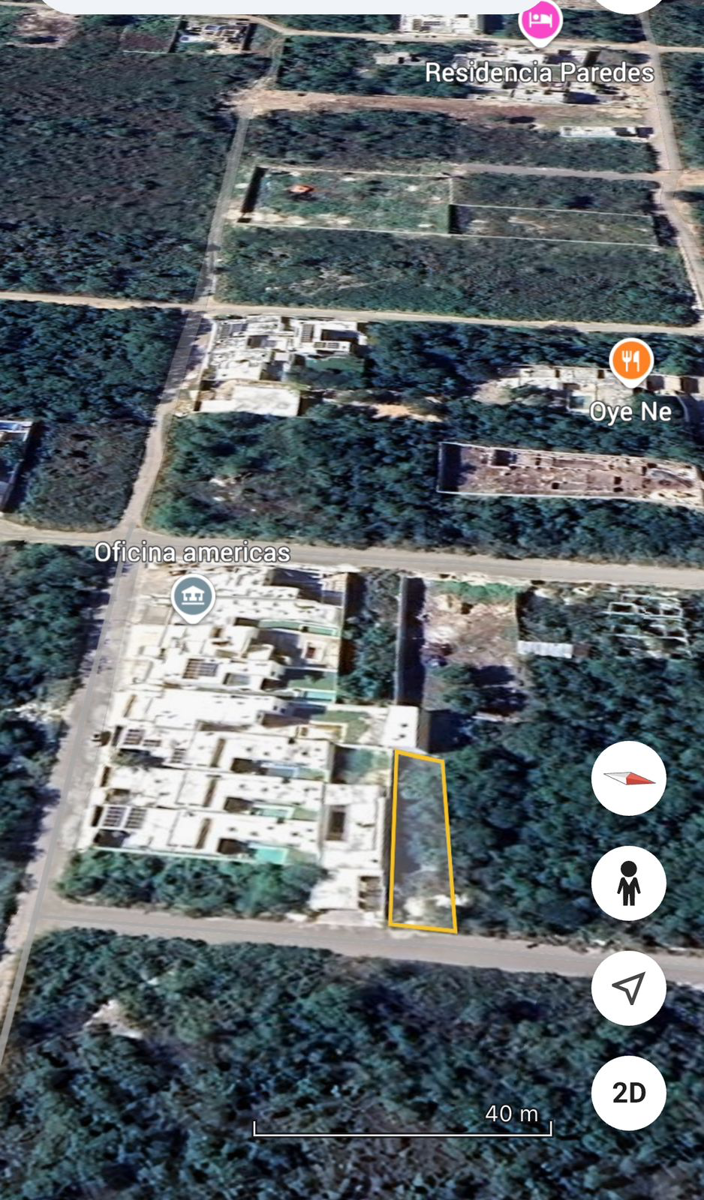Open the Oficina americas place marker
Image resolution: width=704 pixels, height=1200 pixels.
[x=191, y=599]
